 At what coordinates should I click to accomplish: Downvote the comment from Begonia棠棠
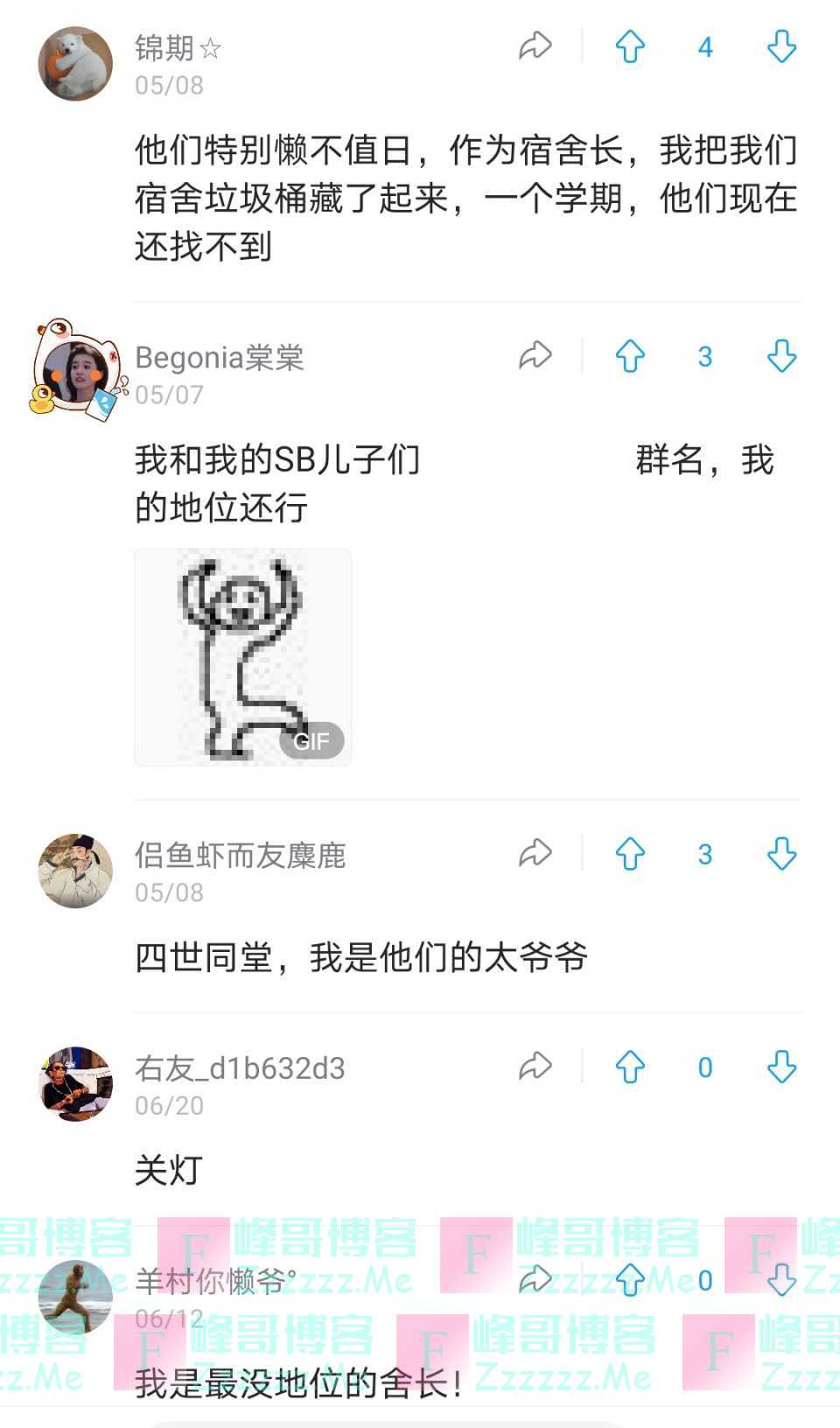click(x=781, y=357)
